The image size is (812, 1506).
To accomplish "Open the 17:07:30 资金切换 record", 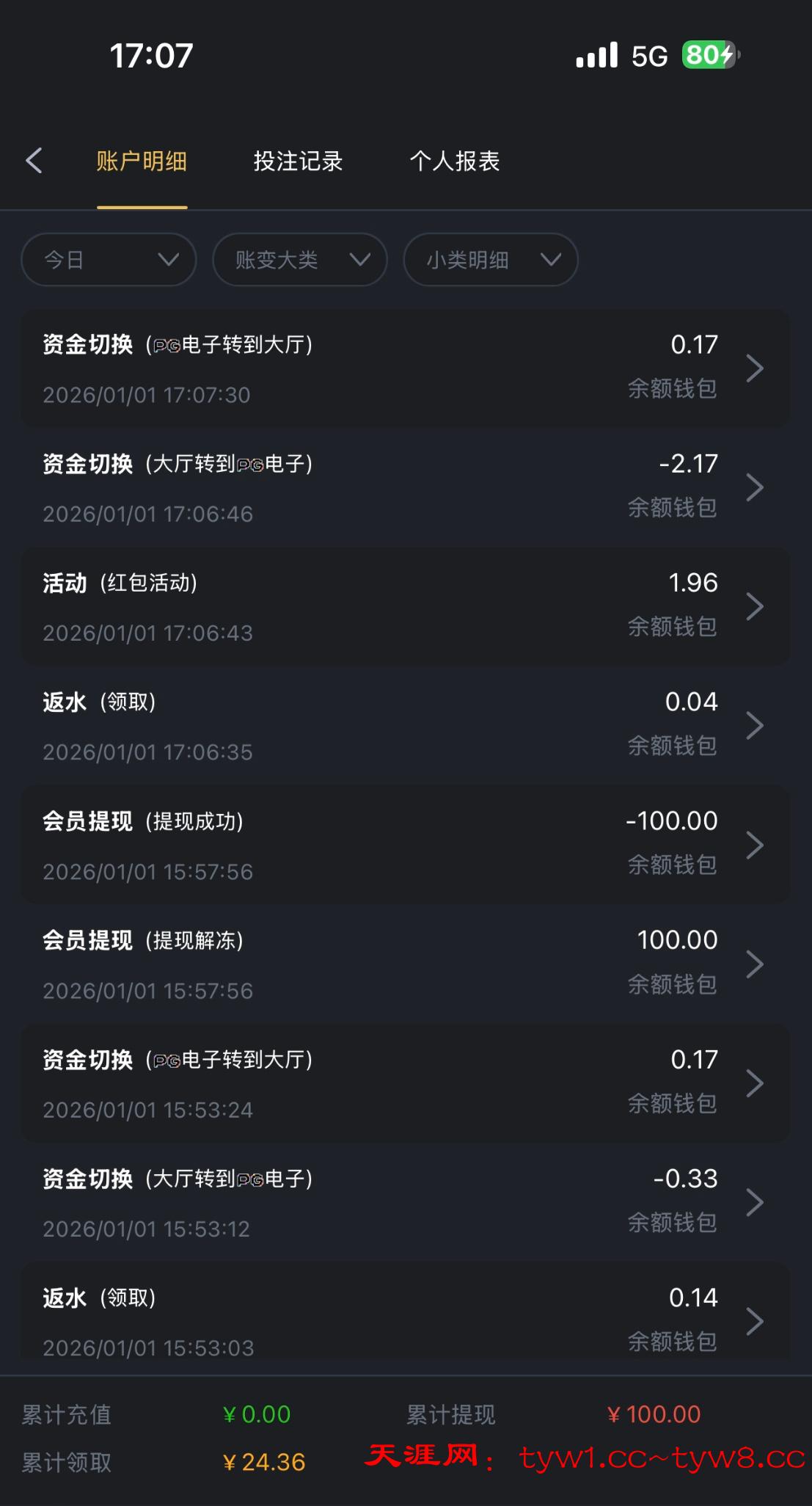I will pos(405,368).
